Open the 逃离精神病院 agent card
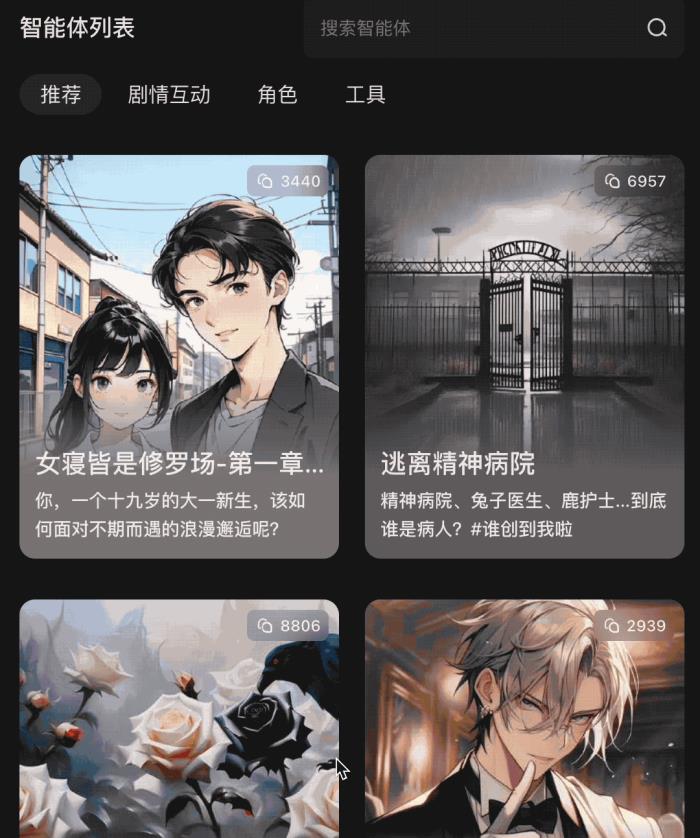700x838 pixels. (x=524, y=356)
